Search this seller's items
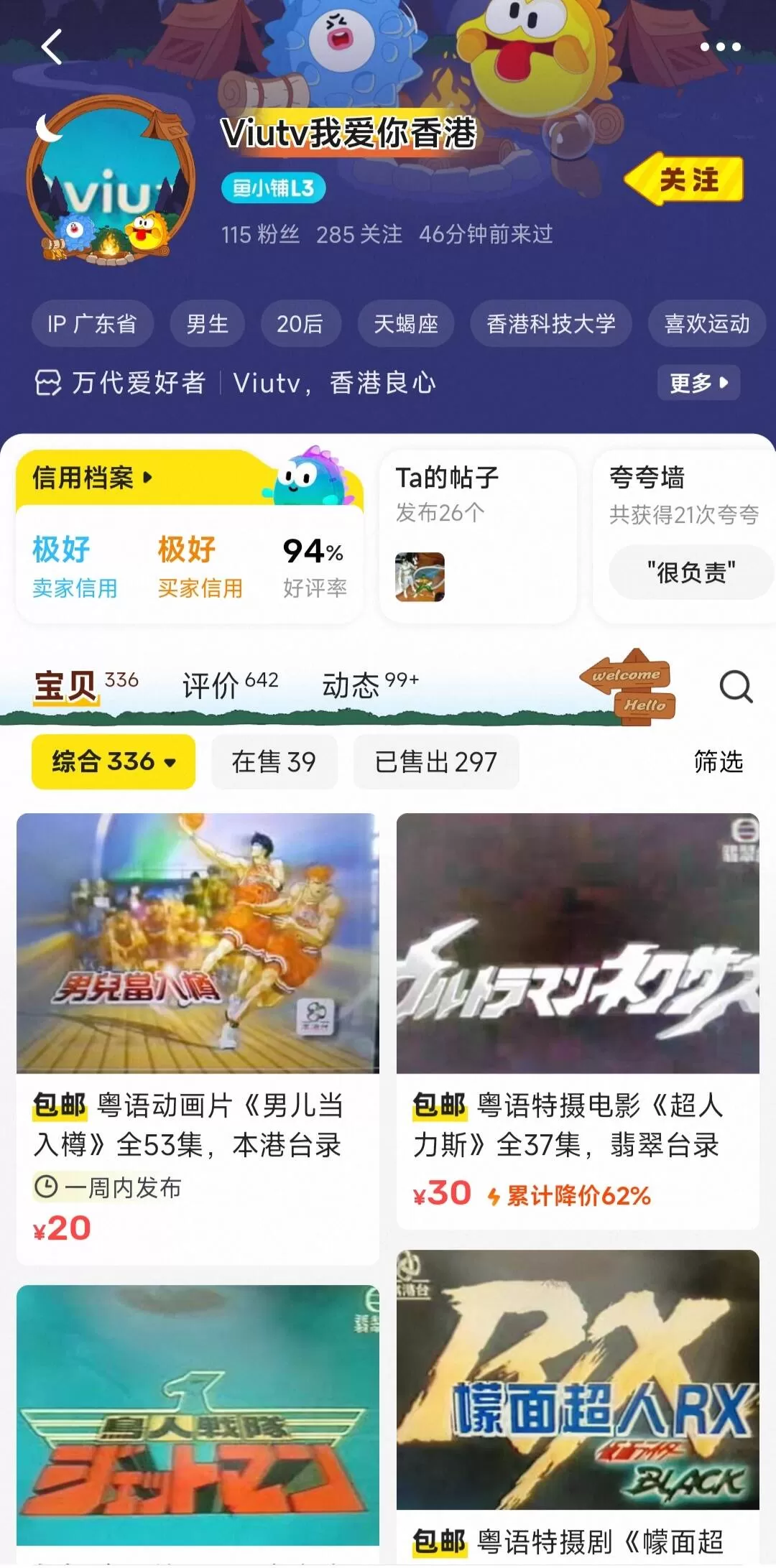 point(736,687)
